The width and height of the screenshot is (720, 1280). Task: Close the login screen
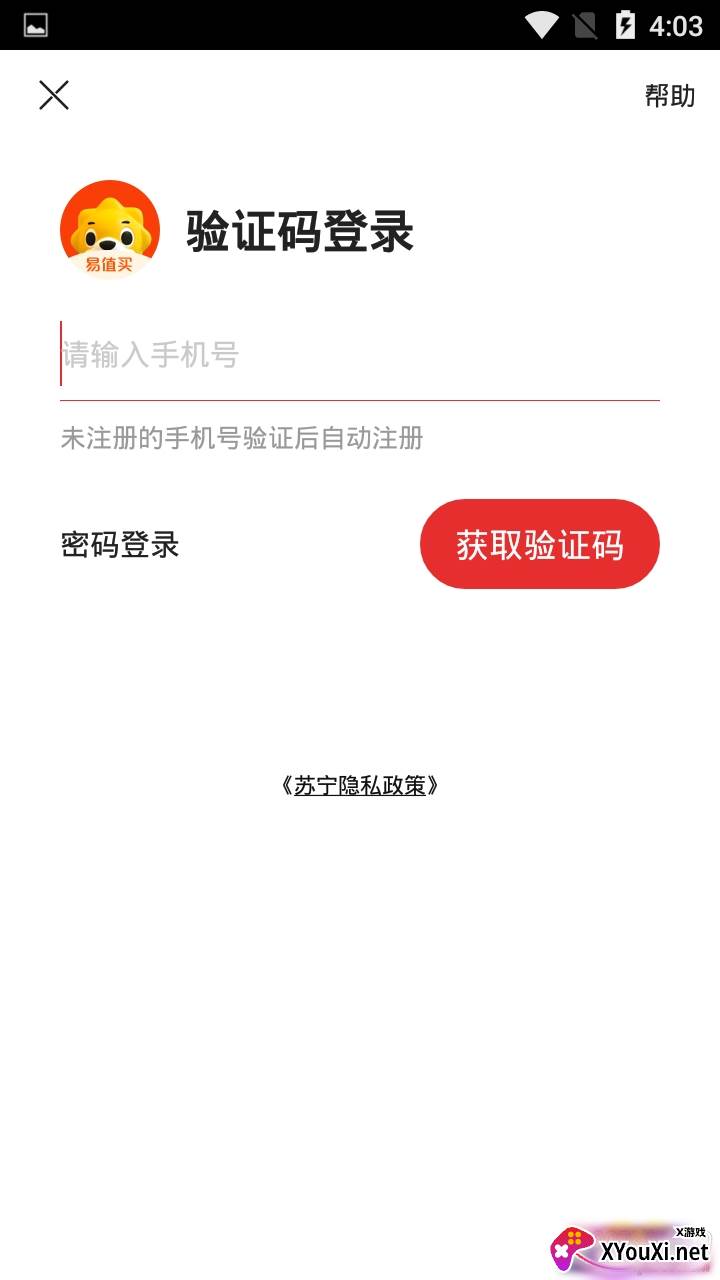(54, 95)
